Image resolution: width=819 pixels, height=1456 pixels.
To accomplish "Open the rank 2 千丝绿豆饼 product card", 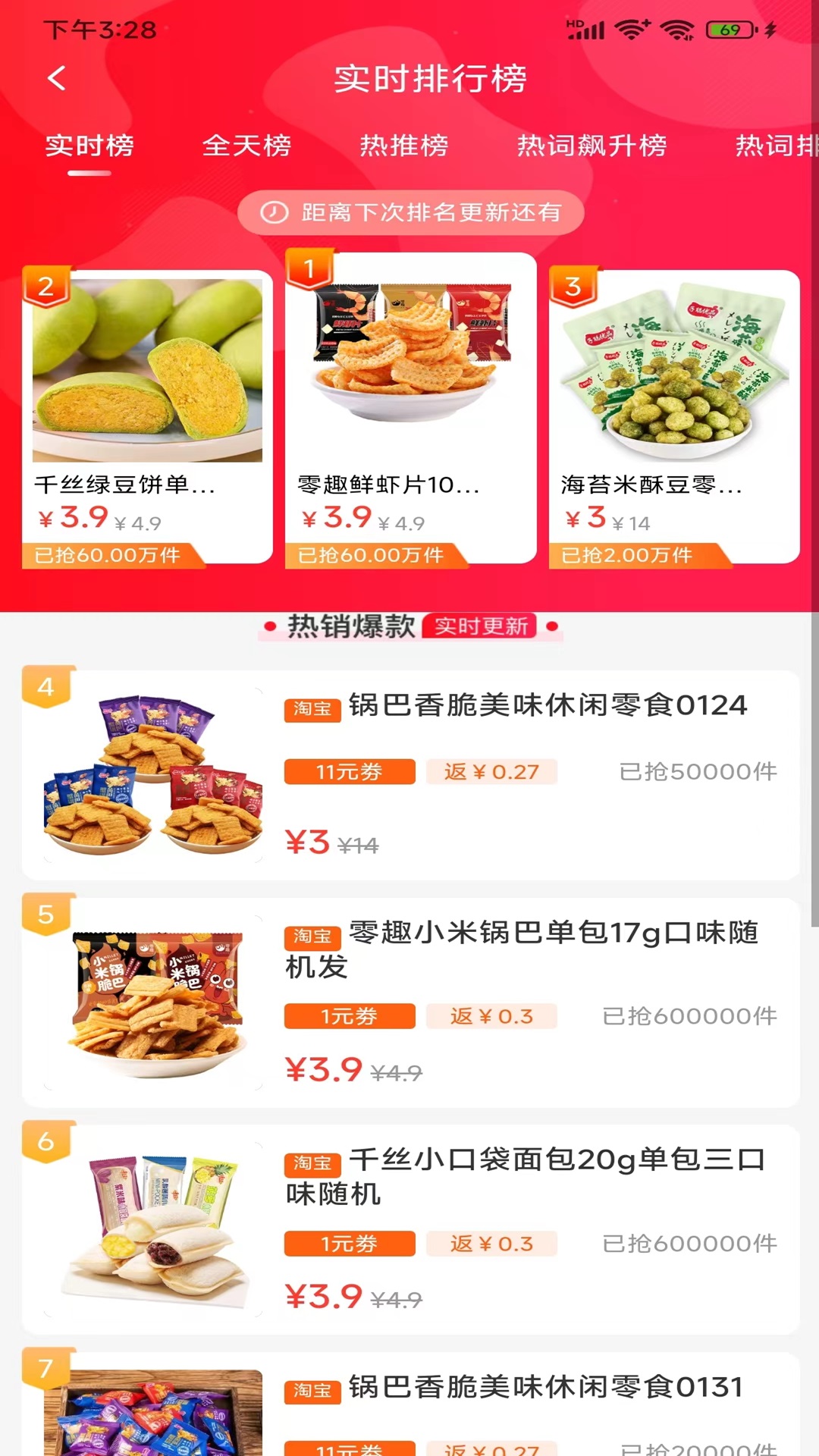I will coord(147,416).
